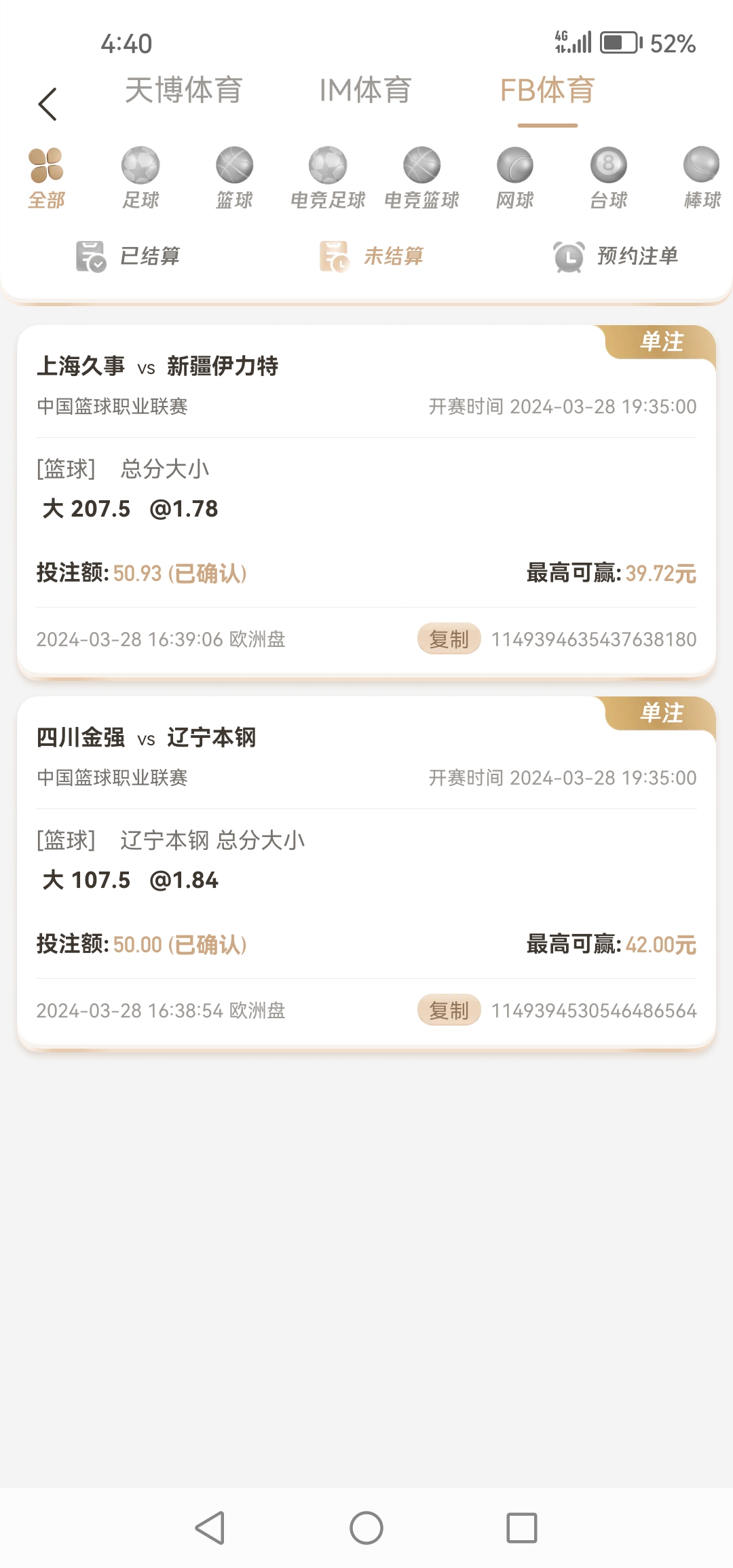Viewport: 733px width, 1568px height.
Task: Switch to the 天博体育 tab
Action: click(x=183, y=90)
